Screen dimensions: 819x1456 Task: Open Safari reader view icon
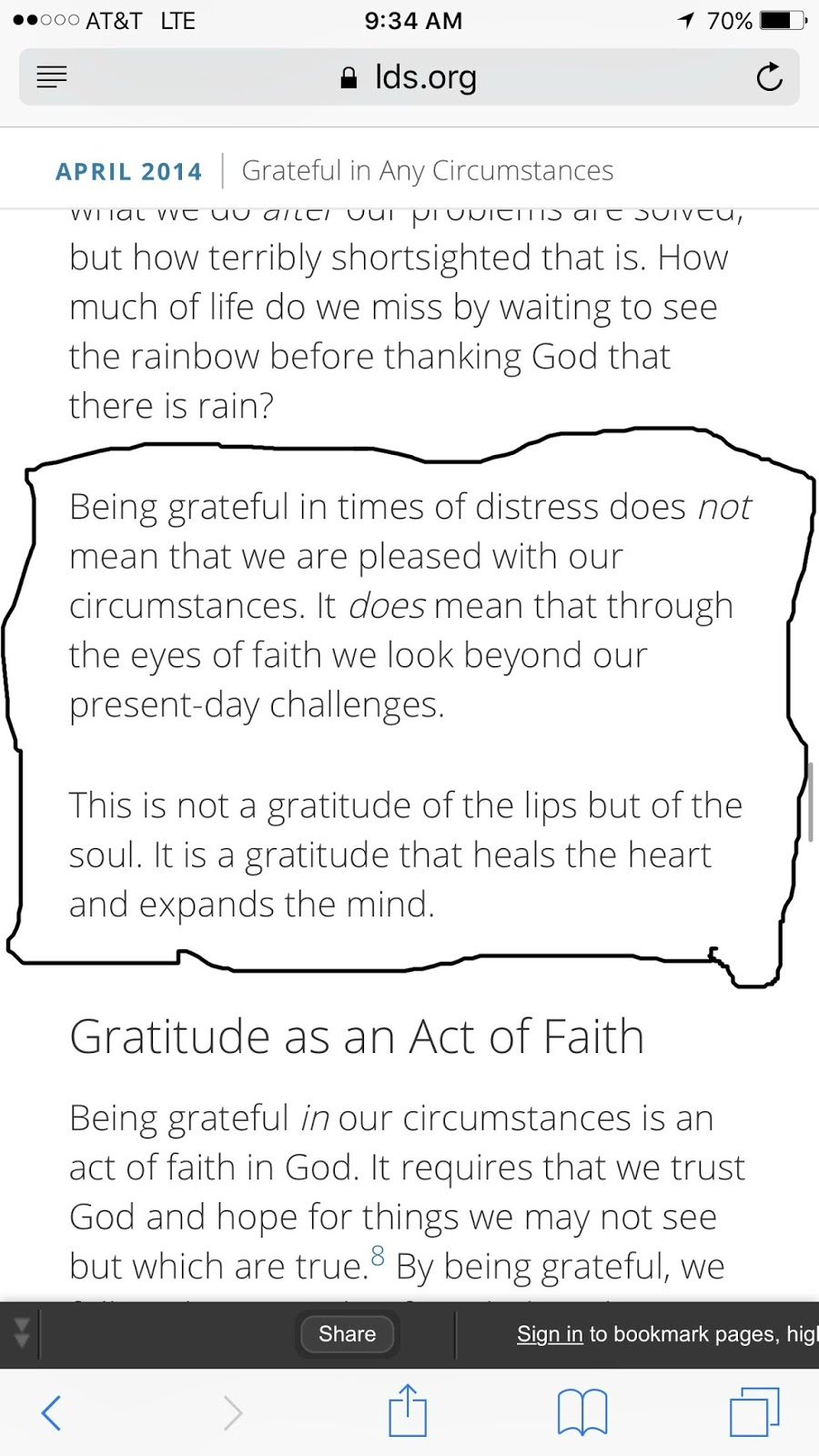pos(52,77)
